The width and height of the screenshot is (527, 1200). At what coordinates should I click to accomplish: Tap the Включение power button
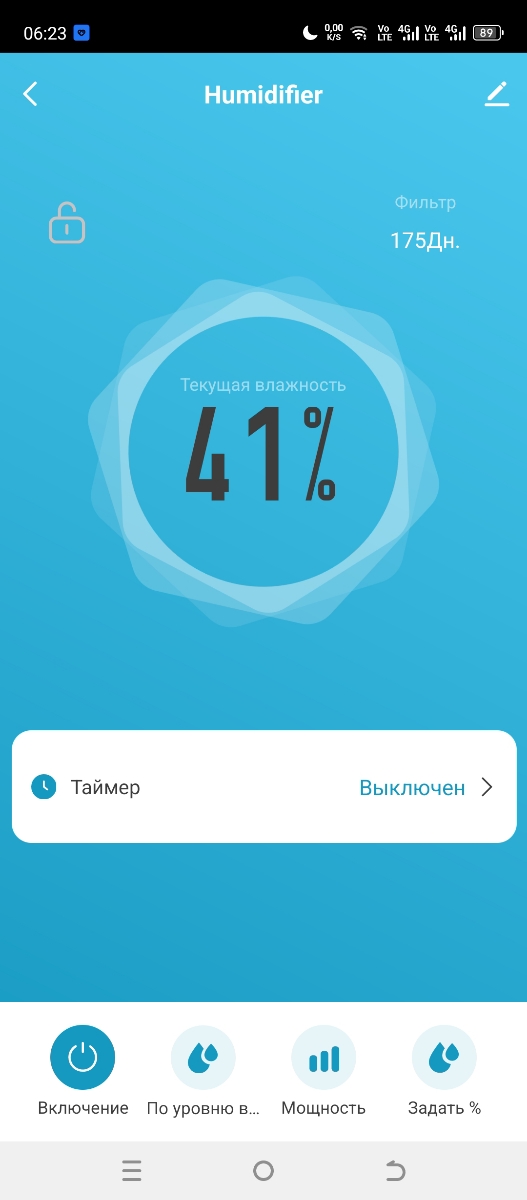click(x=83, y=1057)
